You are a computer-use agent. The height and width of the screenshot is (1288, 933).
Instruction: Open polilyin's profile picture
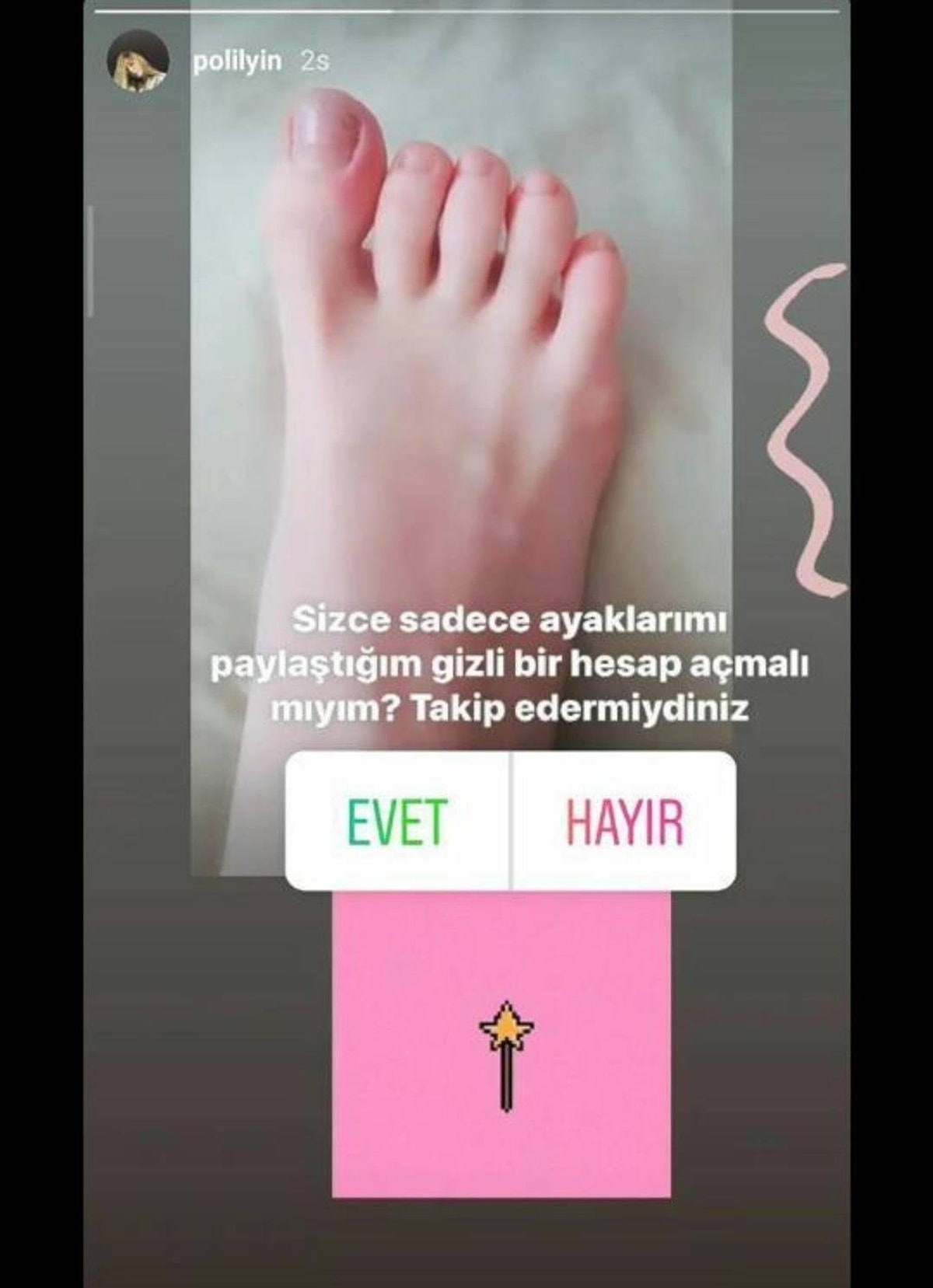pyautogui.click(x=138, y=62)
